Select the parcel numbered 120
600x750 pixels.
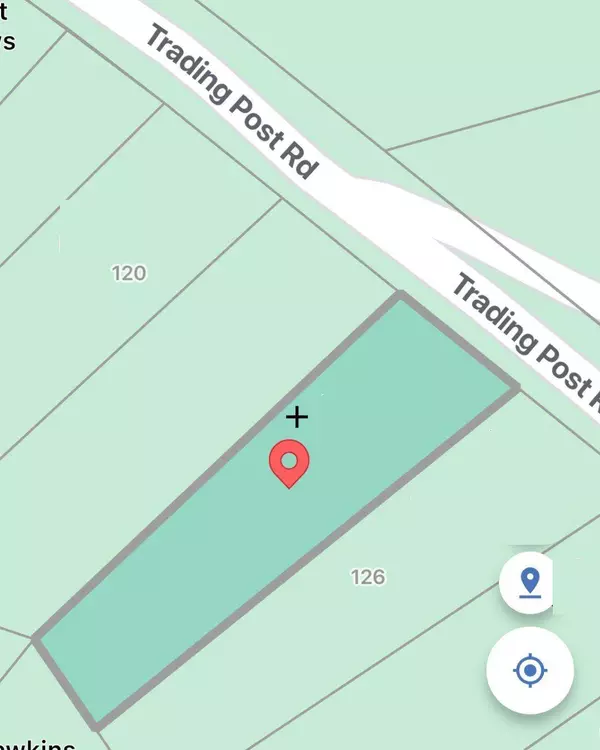(129, 272)
